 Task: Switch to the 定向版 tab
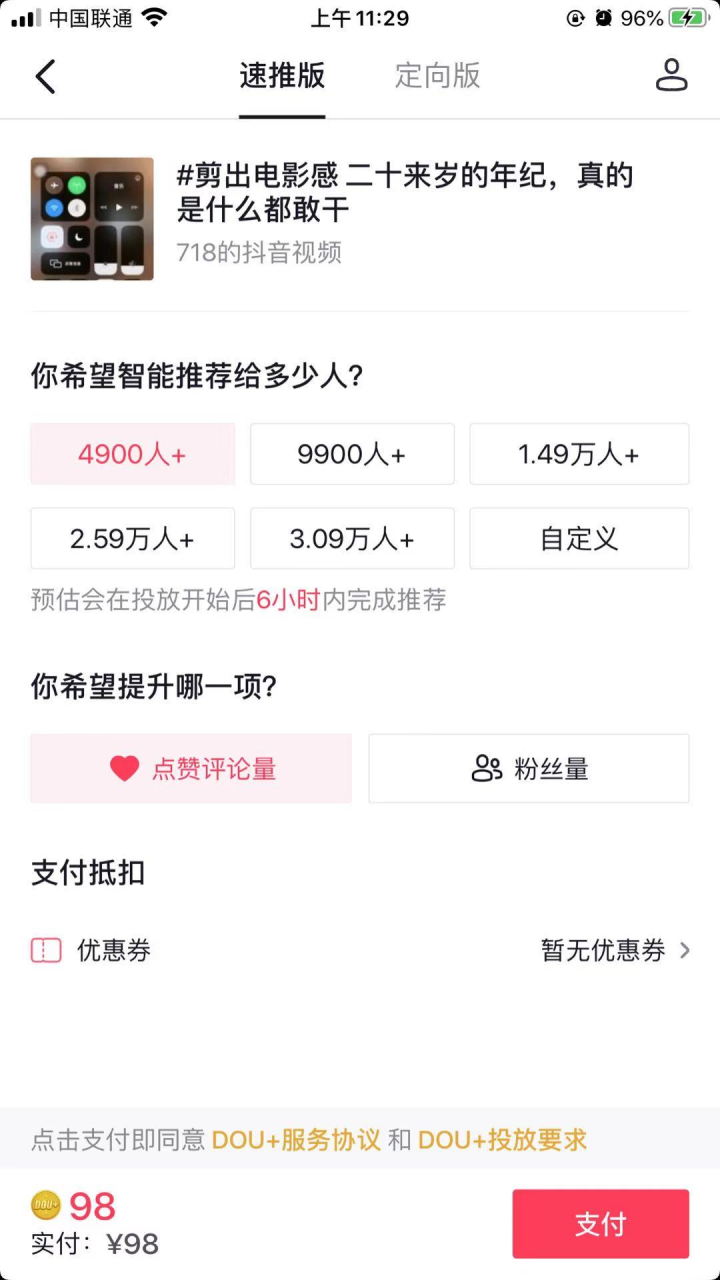coord(437,76)
